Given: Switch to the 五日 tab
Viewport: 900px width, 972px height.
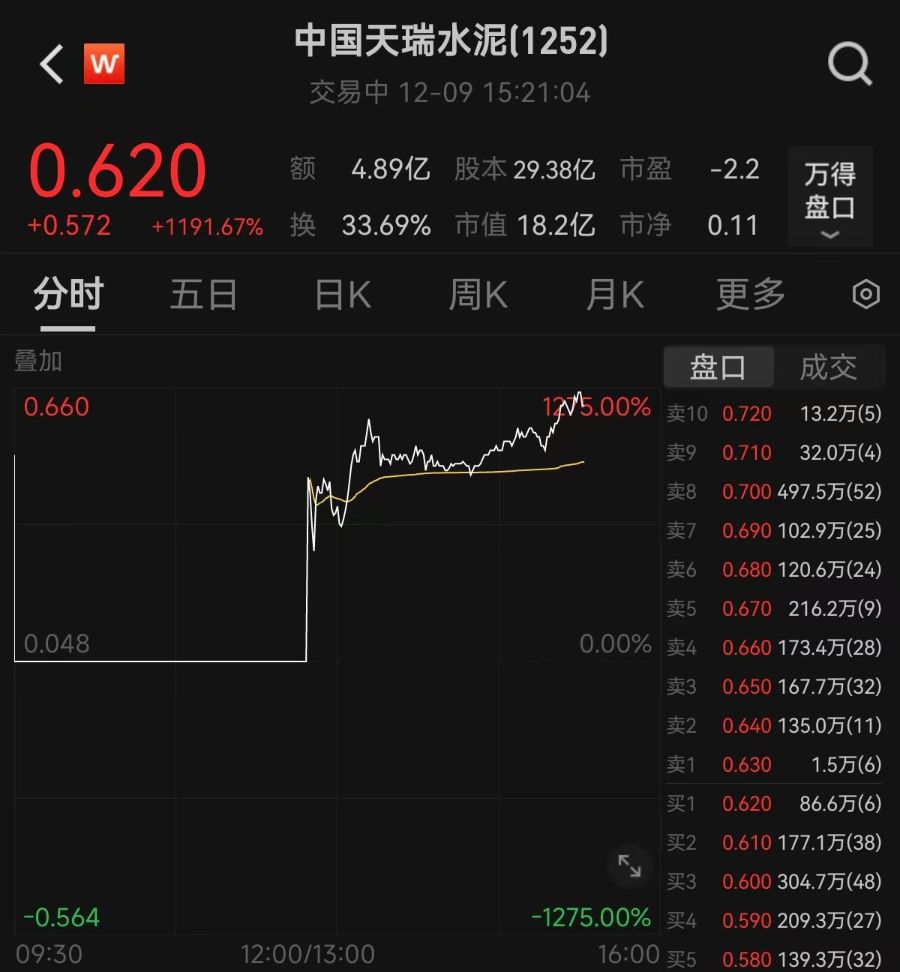Looking at the screenshot, I should (204, 295).
